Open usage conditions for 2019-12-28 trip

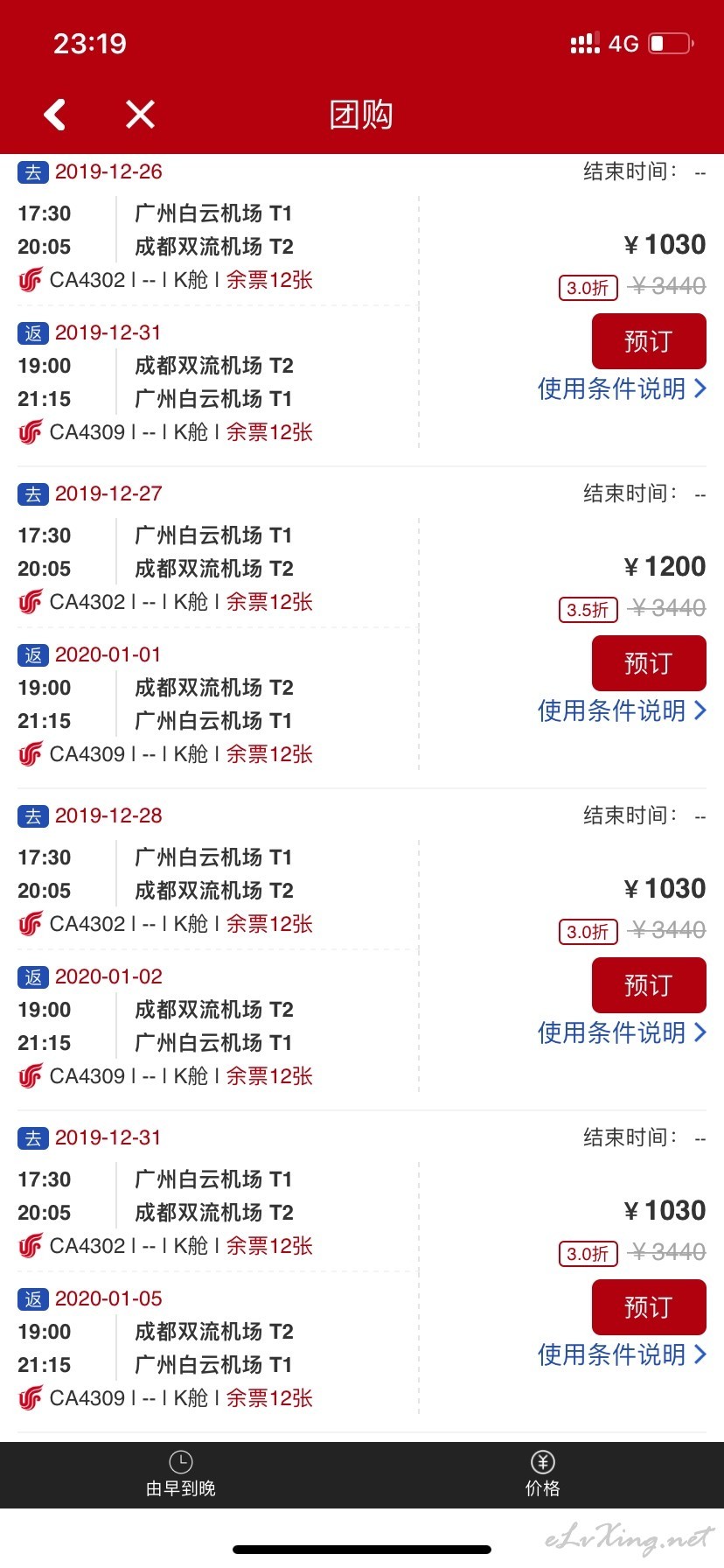tap(622, 1032)
